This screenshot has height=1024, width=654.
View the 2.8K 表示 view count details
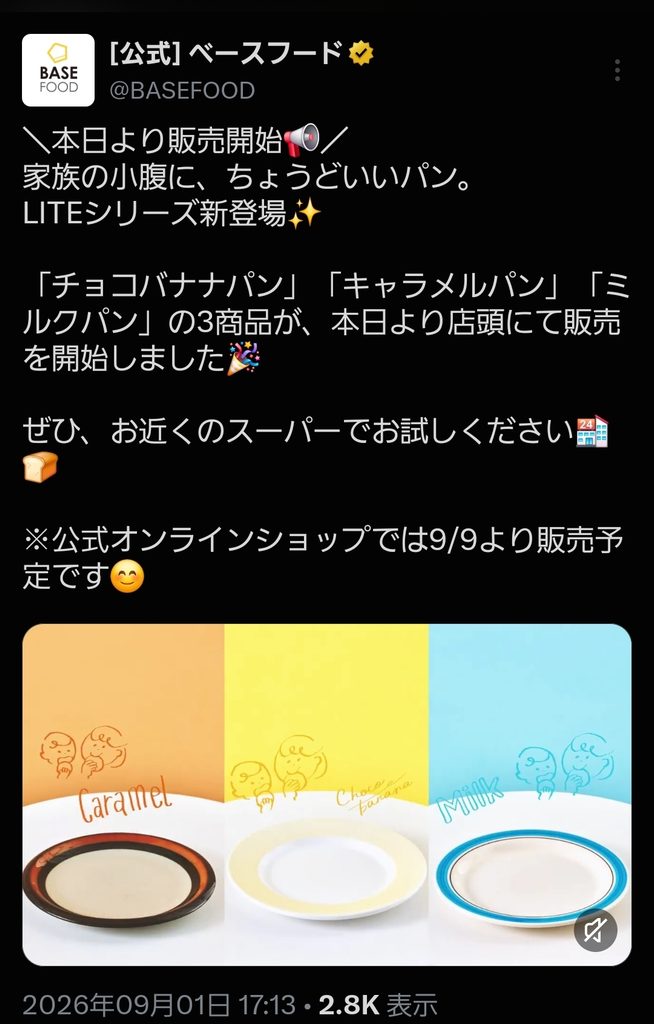point(378,1004)
